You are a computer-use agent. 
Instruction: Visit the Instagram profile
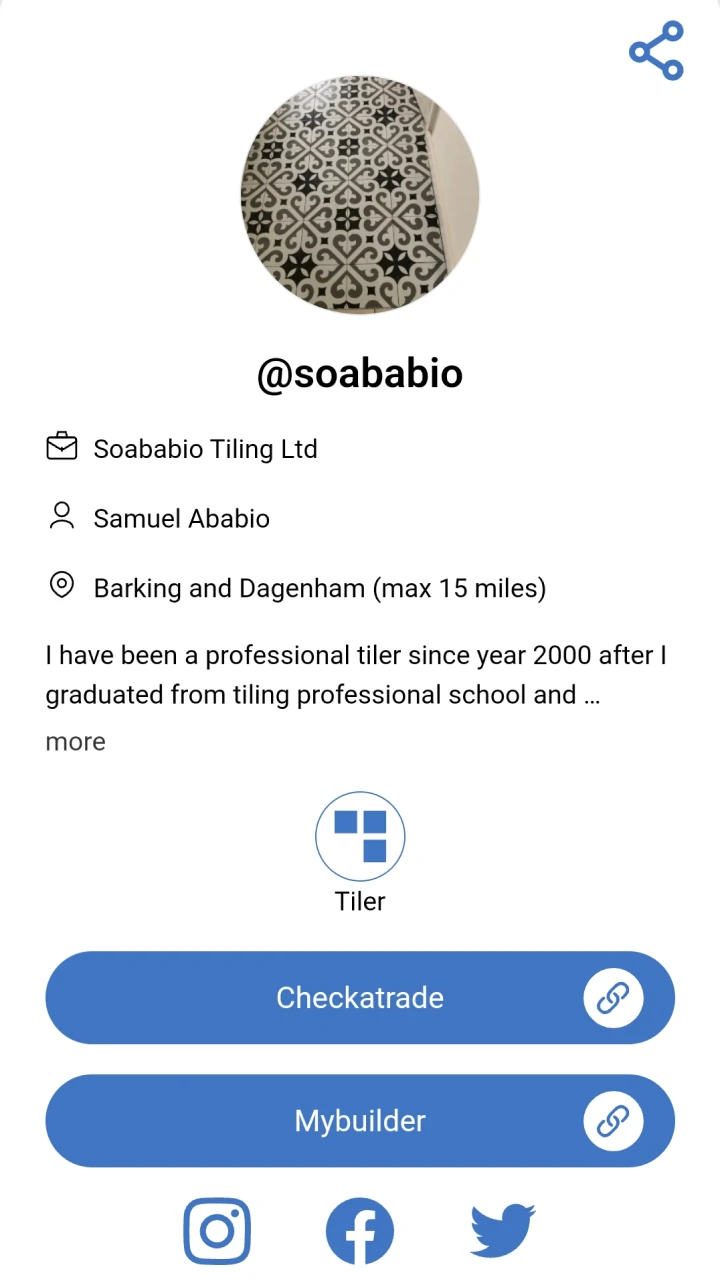217,1231
